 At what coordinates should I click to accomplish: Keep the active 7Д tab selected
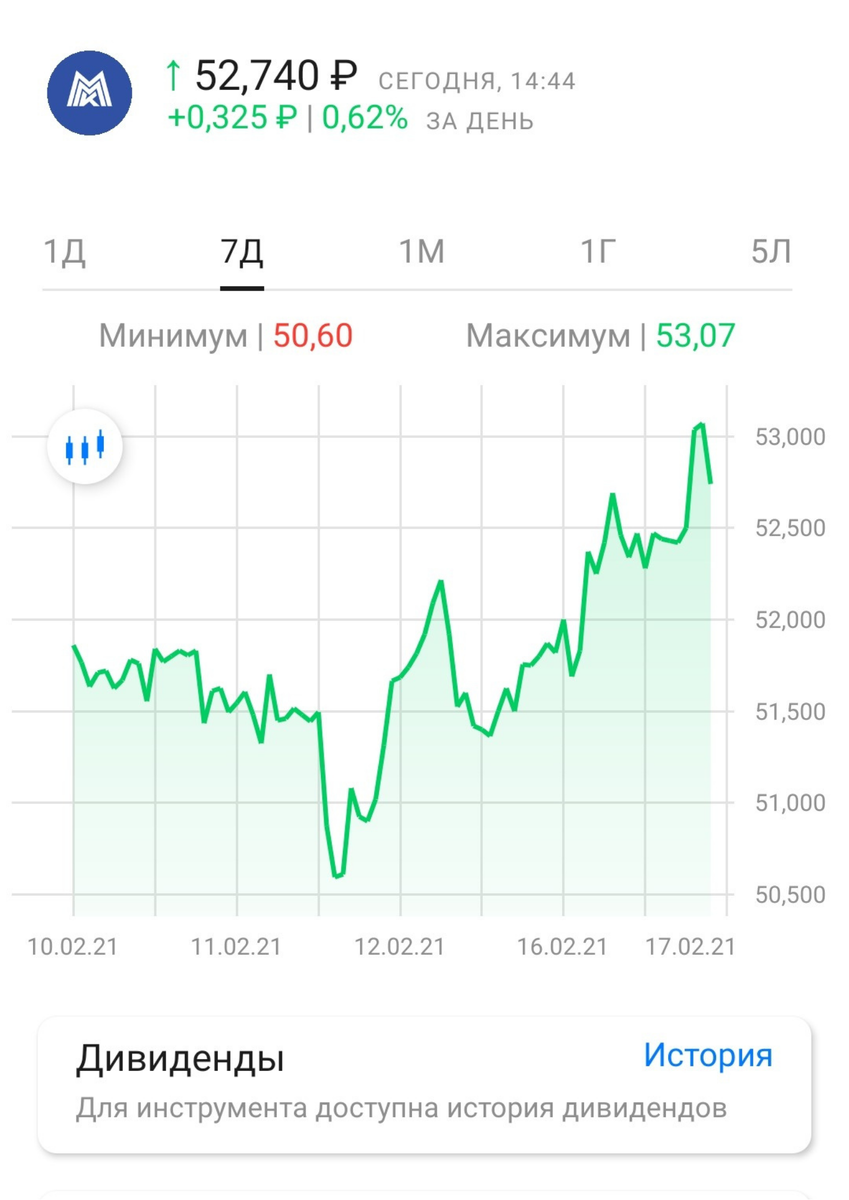240,253
